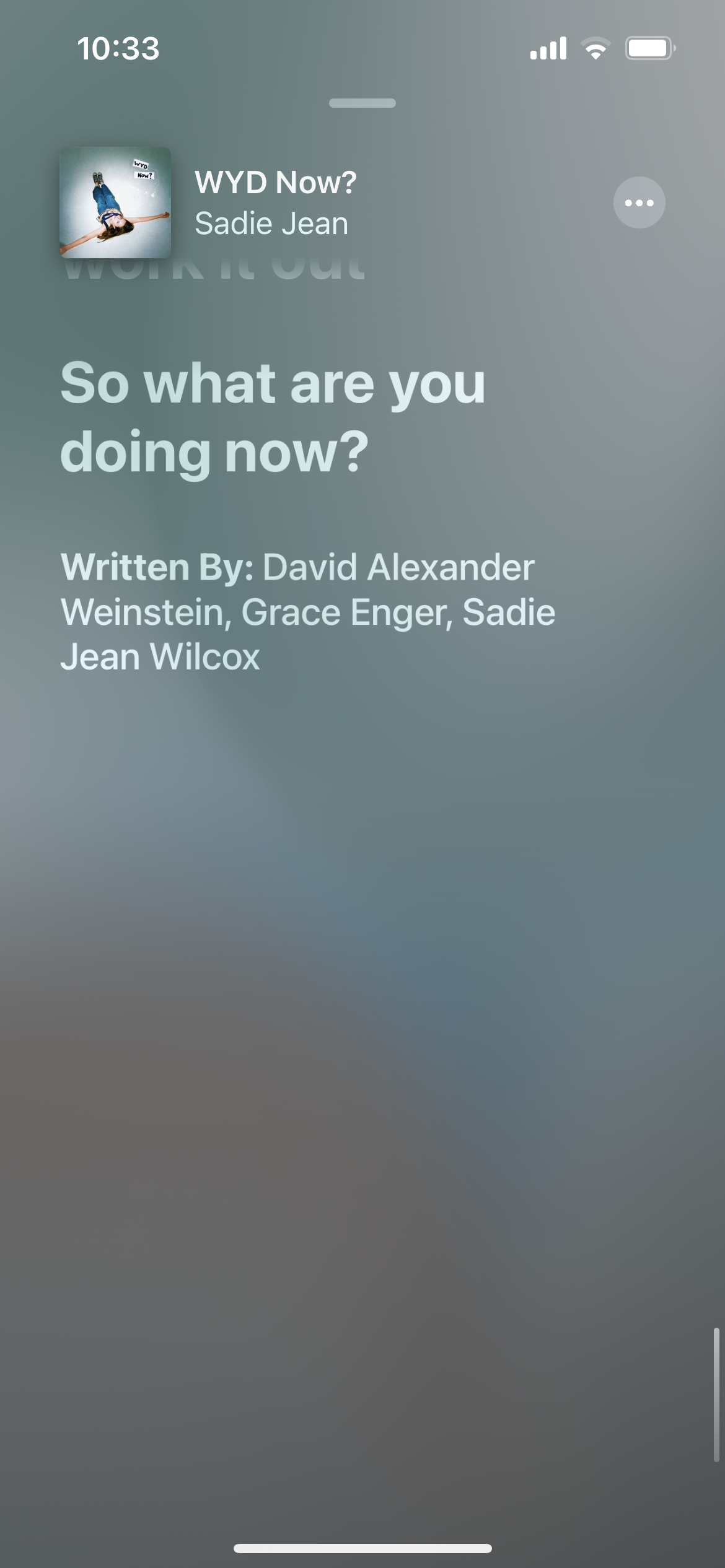Open the more options ellipsis button
The width and height of the screenshot is (725, 1568).
tap(639, 203)
